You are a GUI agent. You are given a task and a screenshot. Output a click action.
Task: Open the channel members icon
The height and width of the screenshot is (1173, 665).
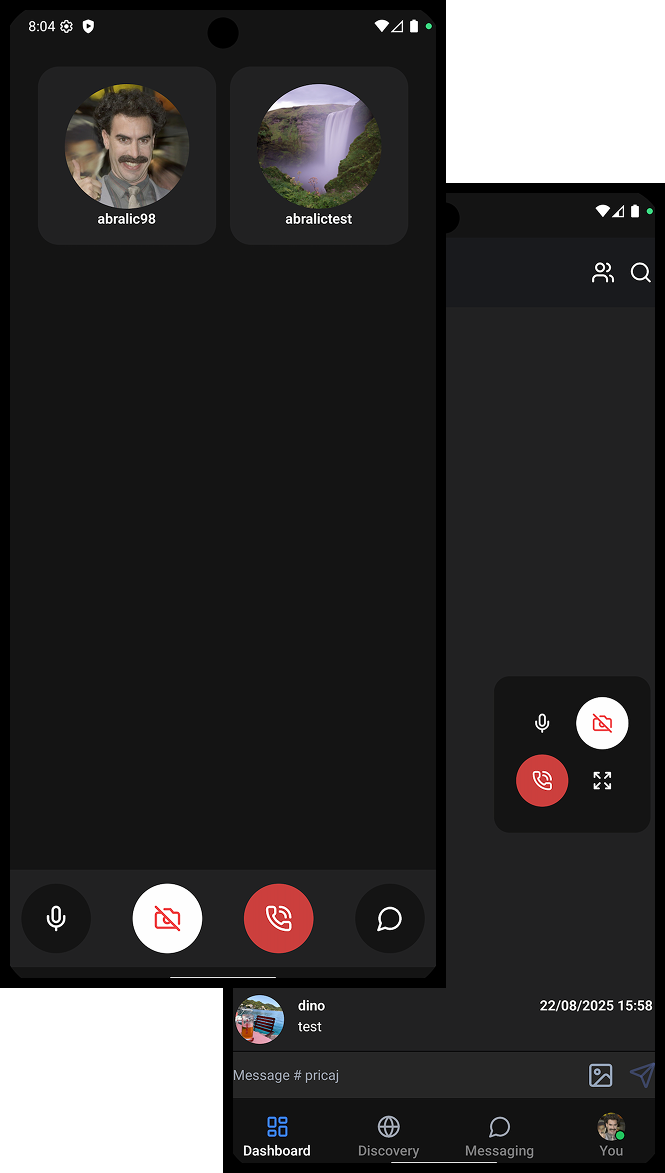click(x=602, y=273)
